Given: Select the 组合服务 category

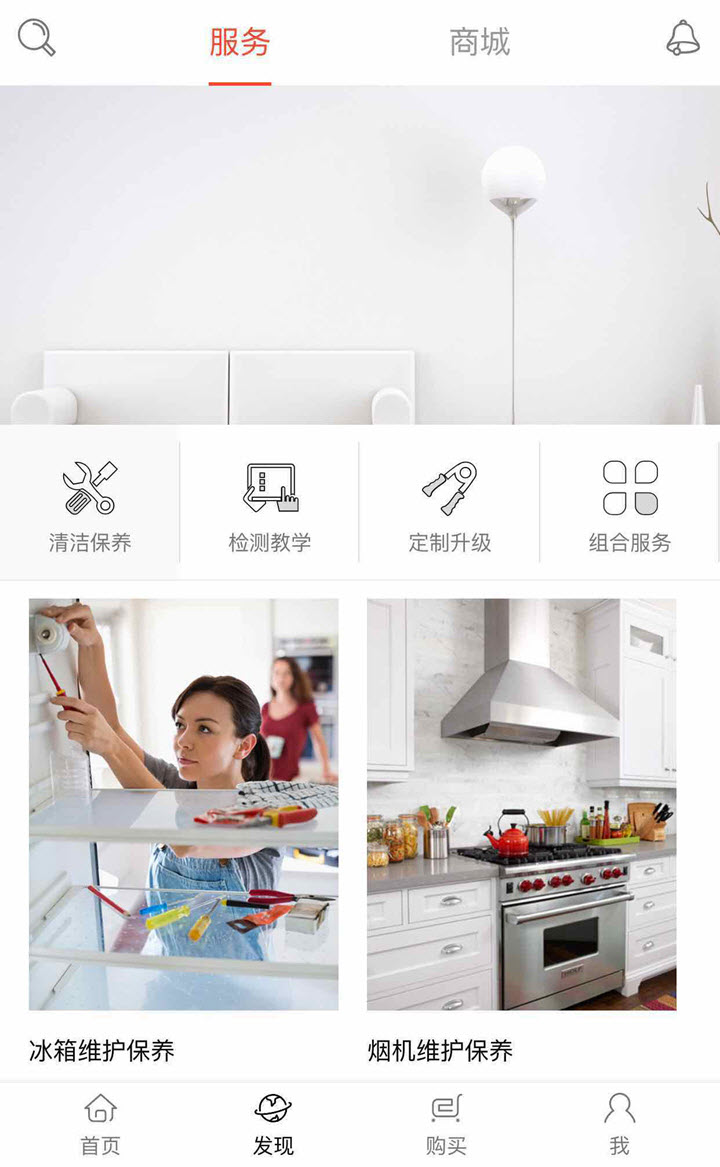Looking at the screenshot, I should coord(630,506).
